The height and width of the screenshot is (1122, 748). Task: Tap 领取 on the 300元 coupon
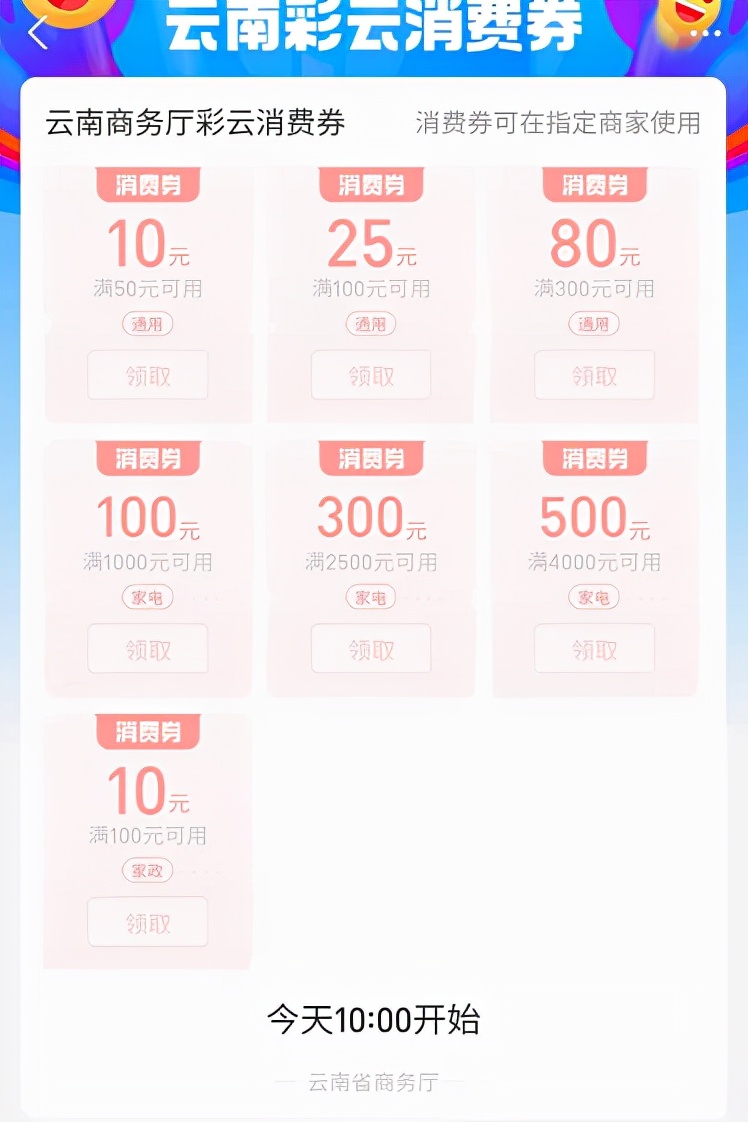[371, 648]
